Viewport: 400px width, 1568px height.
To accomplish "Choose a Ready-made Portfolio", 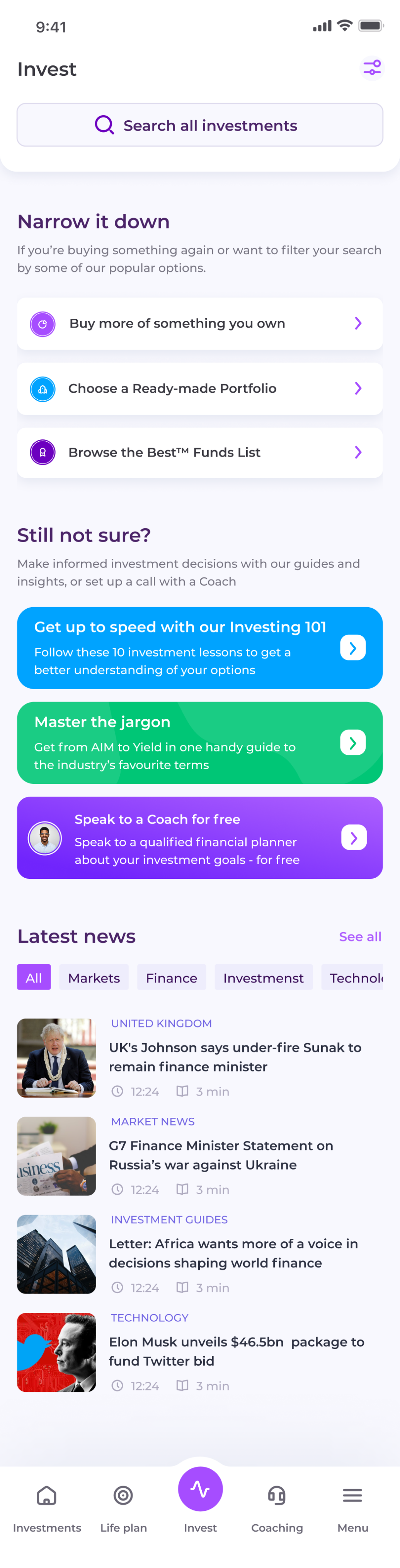I will coord(200,388).
